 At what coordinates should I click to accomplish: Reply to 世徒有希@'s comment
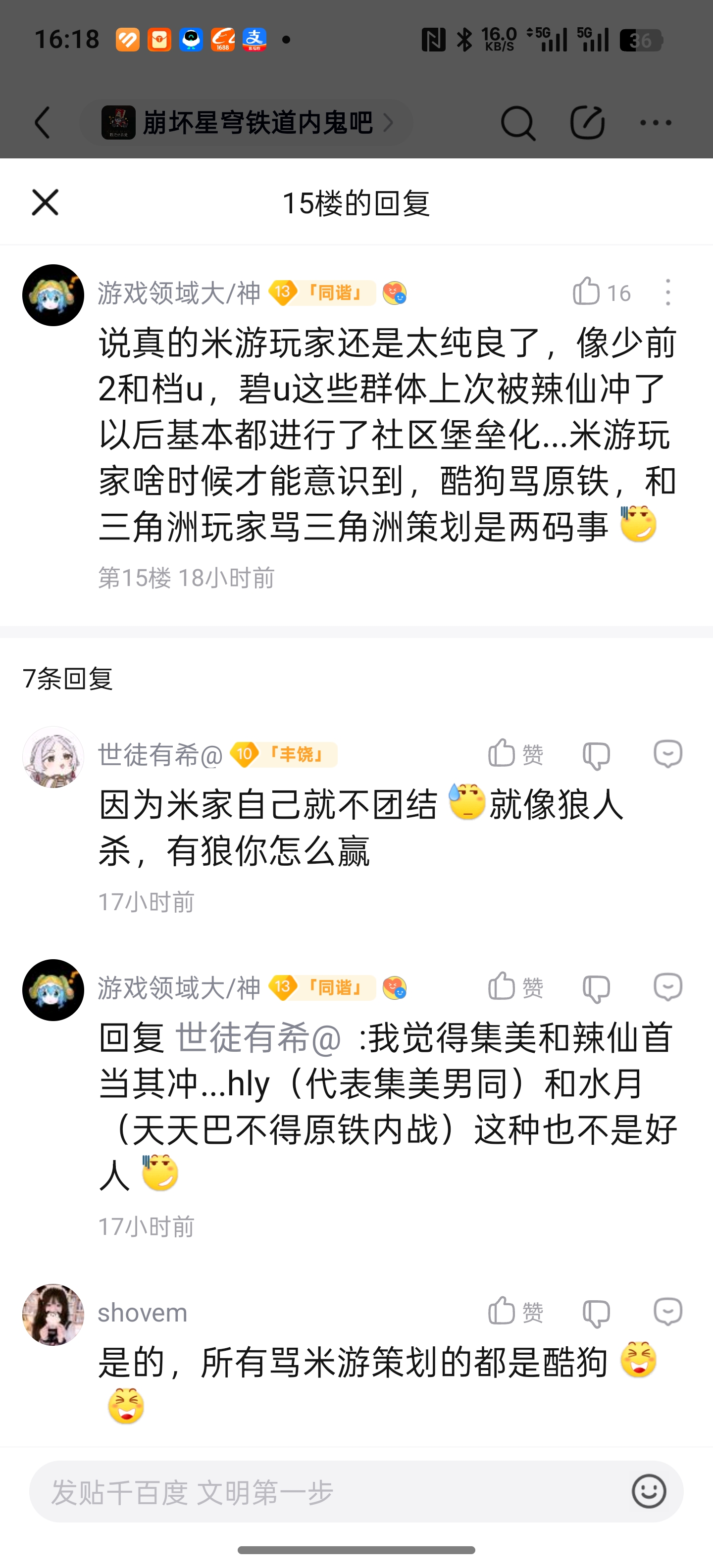668,754
